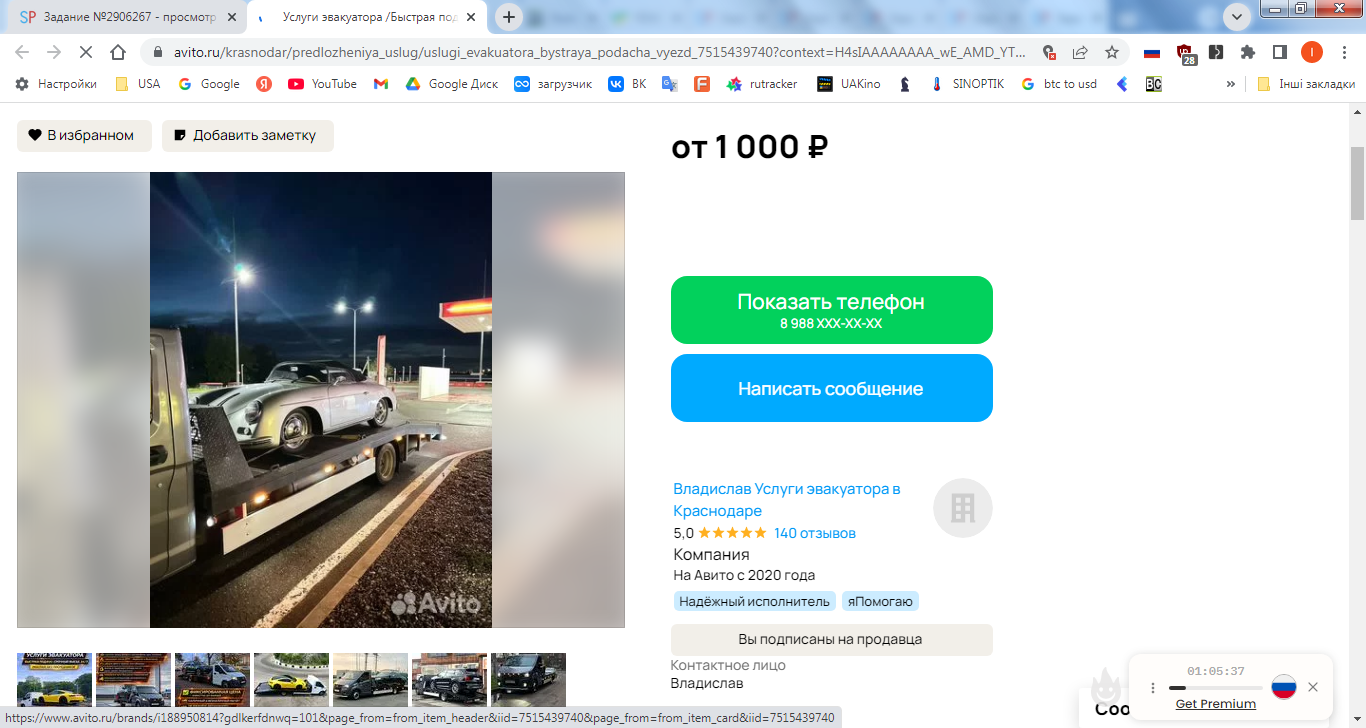Open the seller's company avatar
Viewport: 1366px width, 728px height.
[962, 508]
